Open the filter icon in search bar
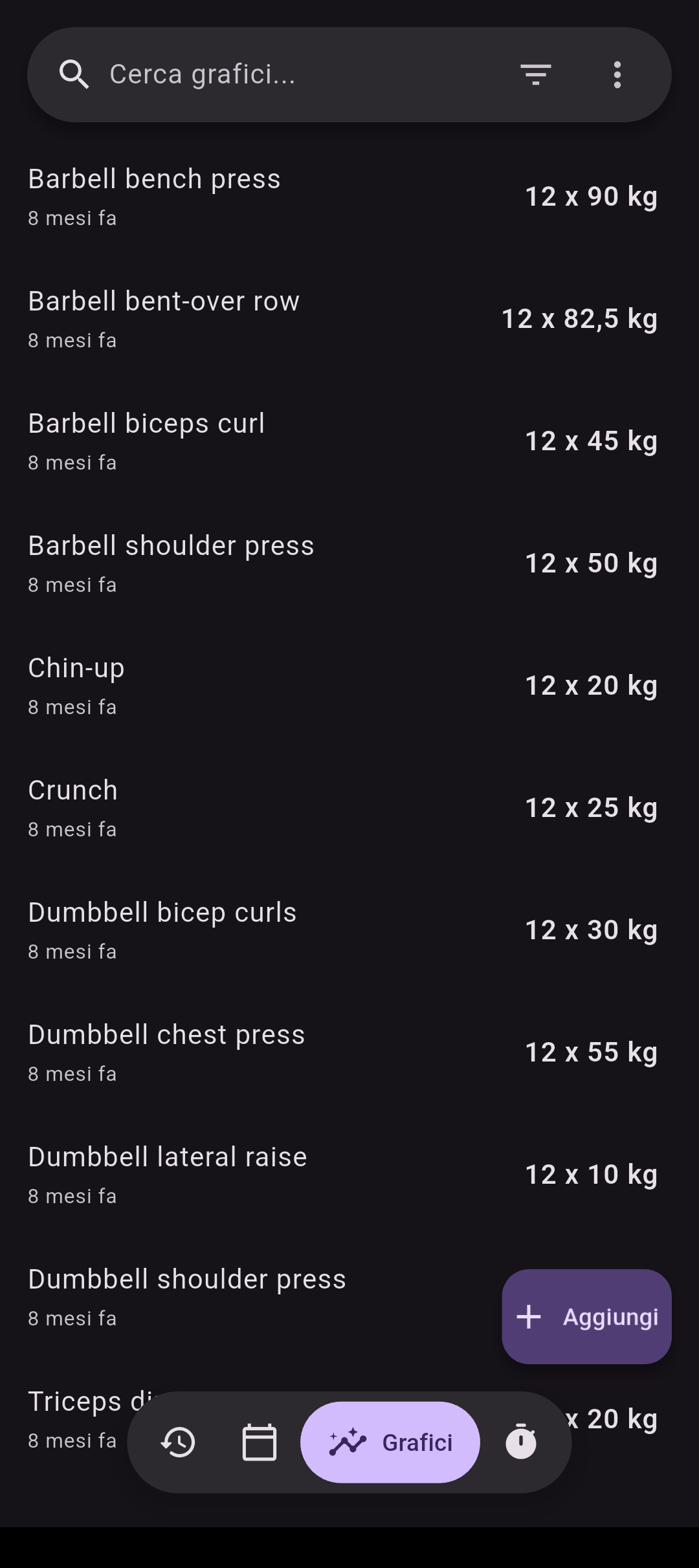Screen dimensions: 699x1568 click(536, 74)
